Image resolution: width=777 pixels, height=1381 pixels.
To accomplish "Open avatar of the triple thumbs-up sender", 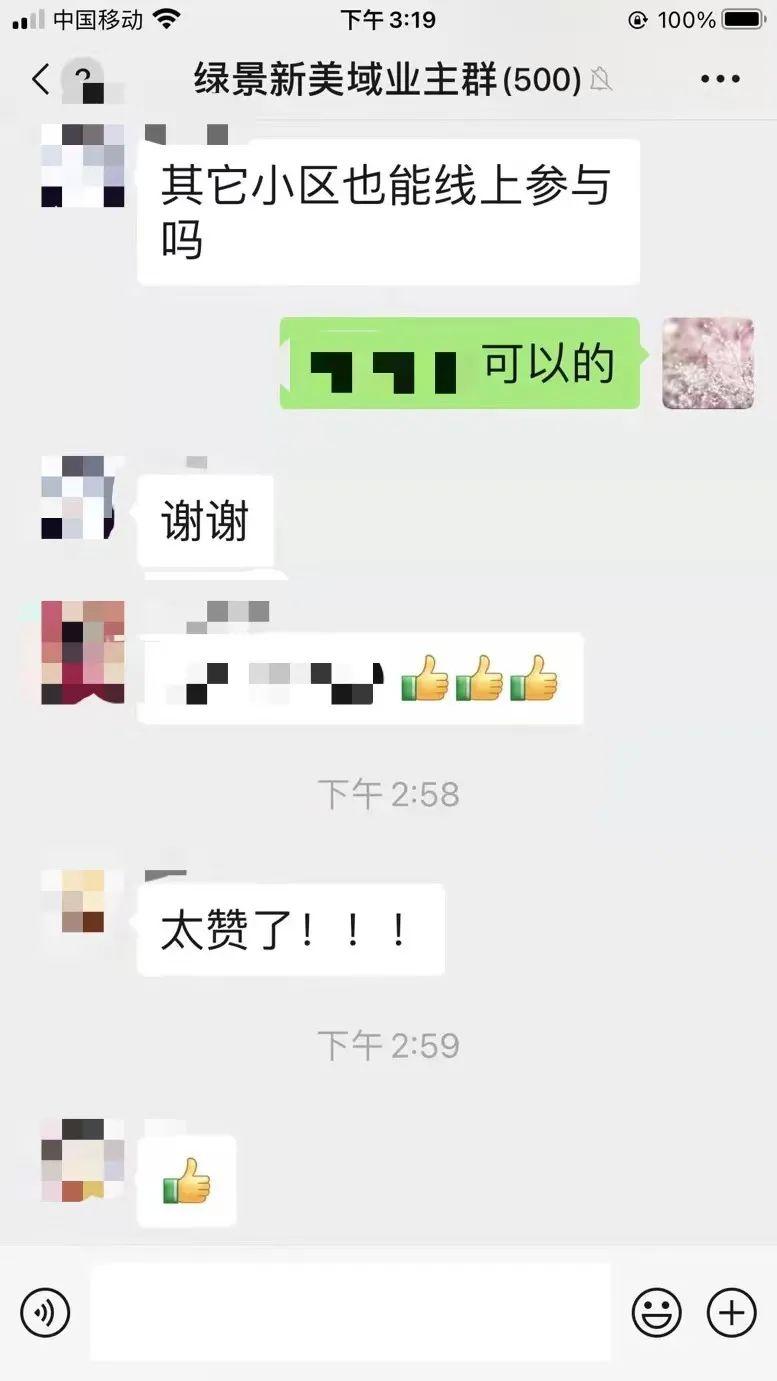I will (82, 652).
